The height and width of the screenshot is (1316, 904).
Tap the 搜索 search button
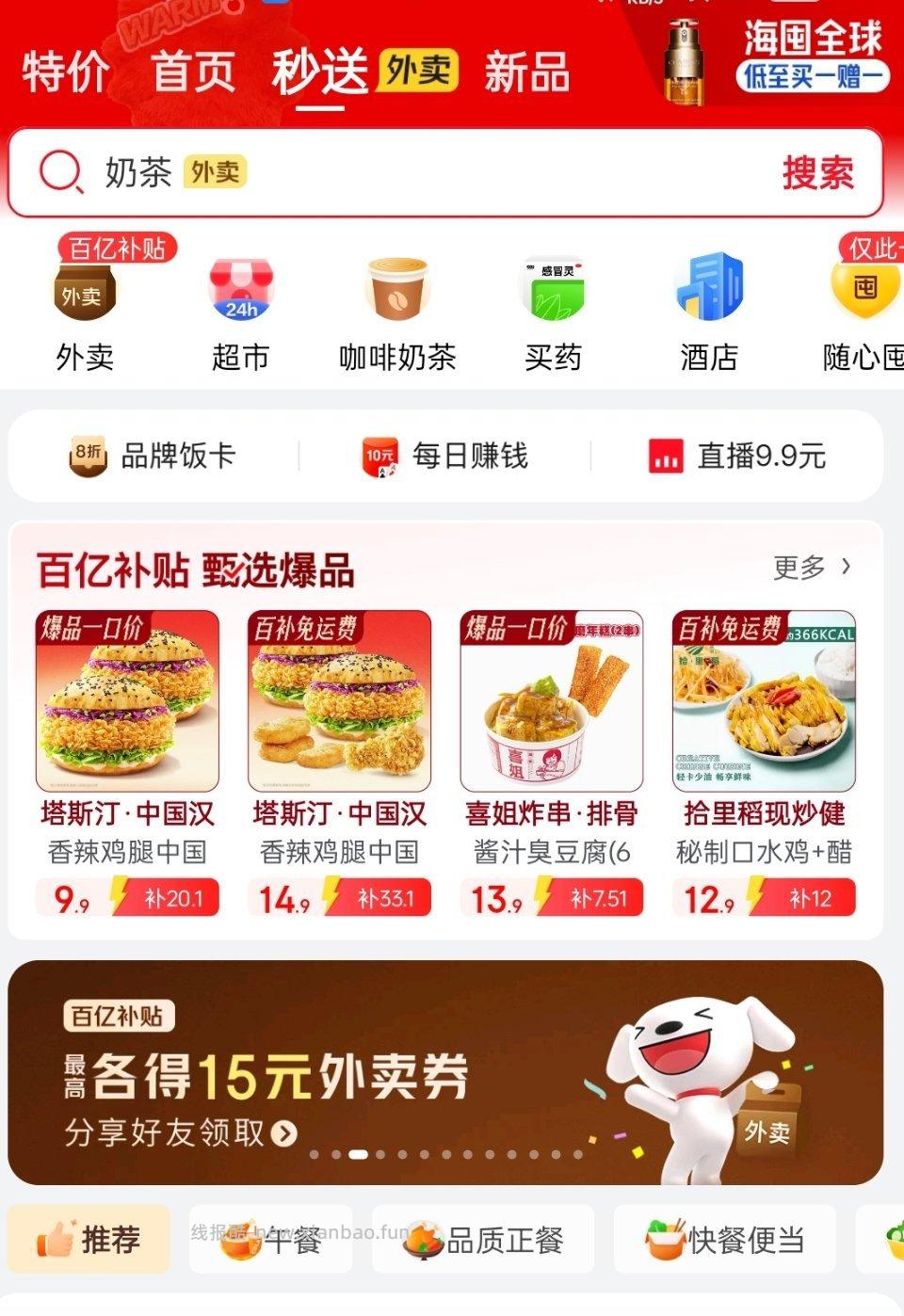pyautogui.click(x=817, y=173)
